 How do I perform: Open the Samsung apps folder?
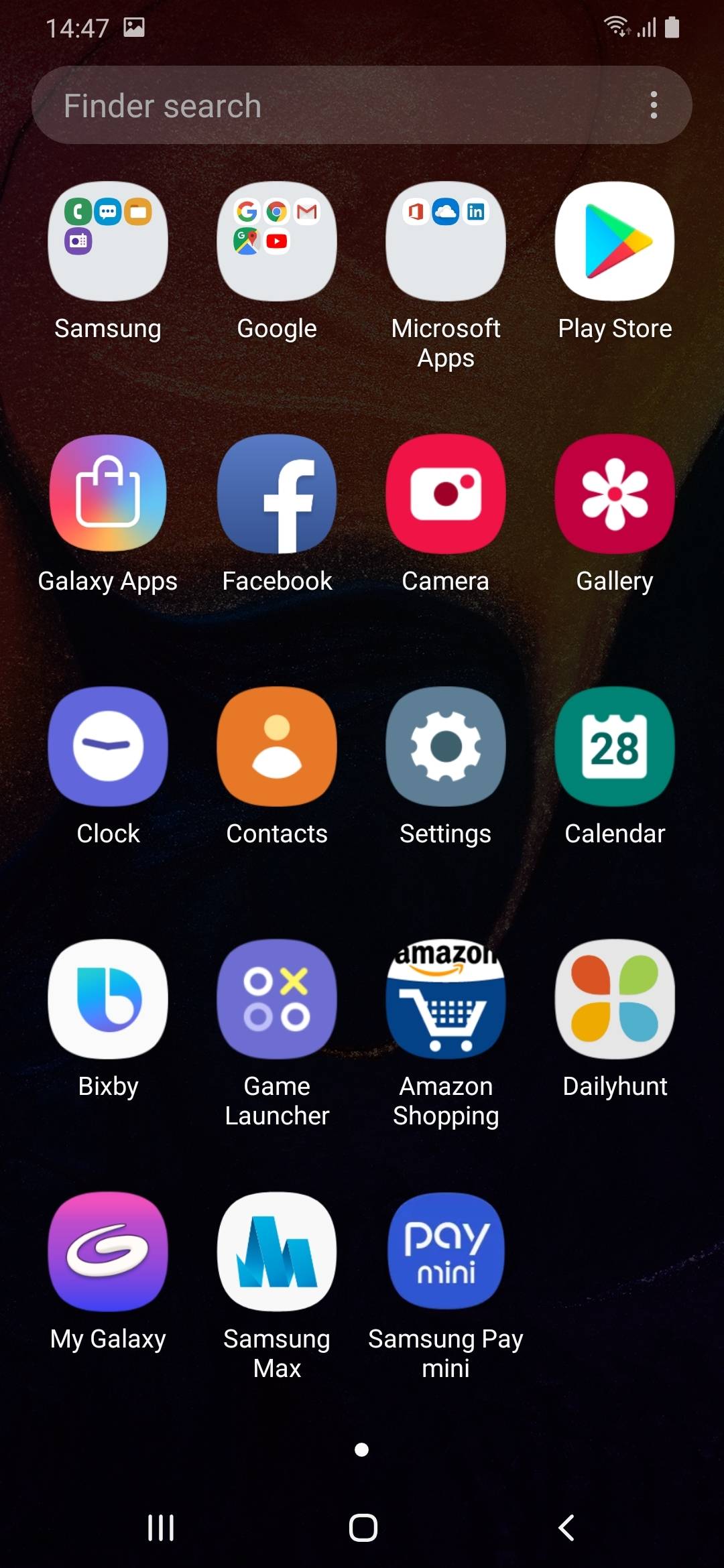pyautogui.click(x=108, y=242)
